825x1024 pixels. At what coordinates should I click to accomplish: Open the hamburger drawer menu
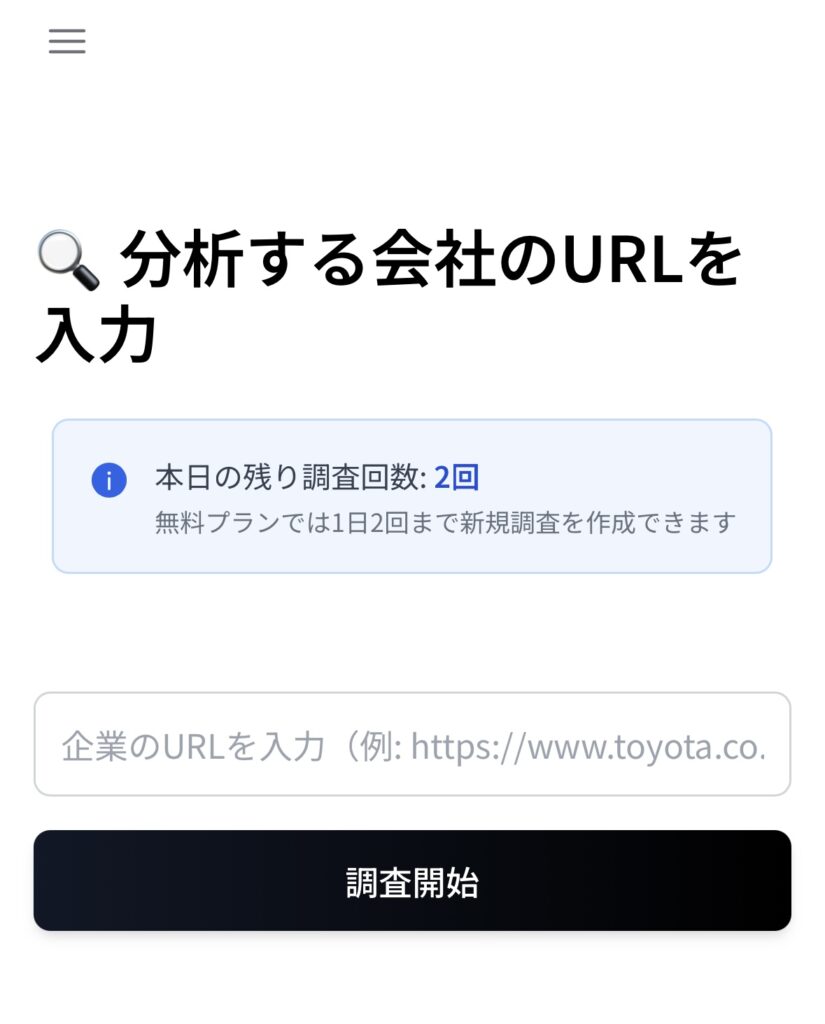(67, 41)
